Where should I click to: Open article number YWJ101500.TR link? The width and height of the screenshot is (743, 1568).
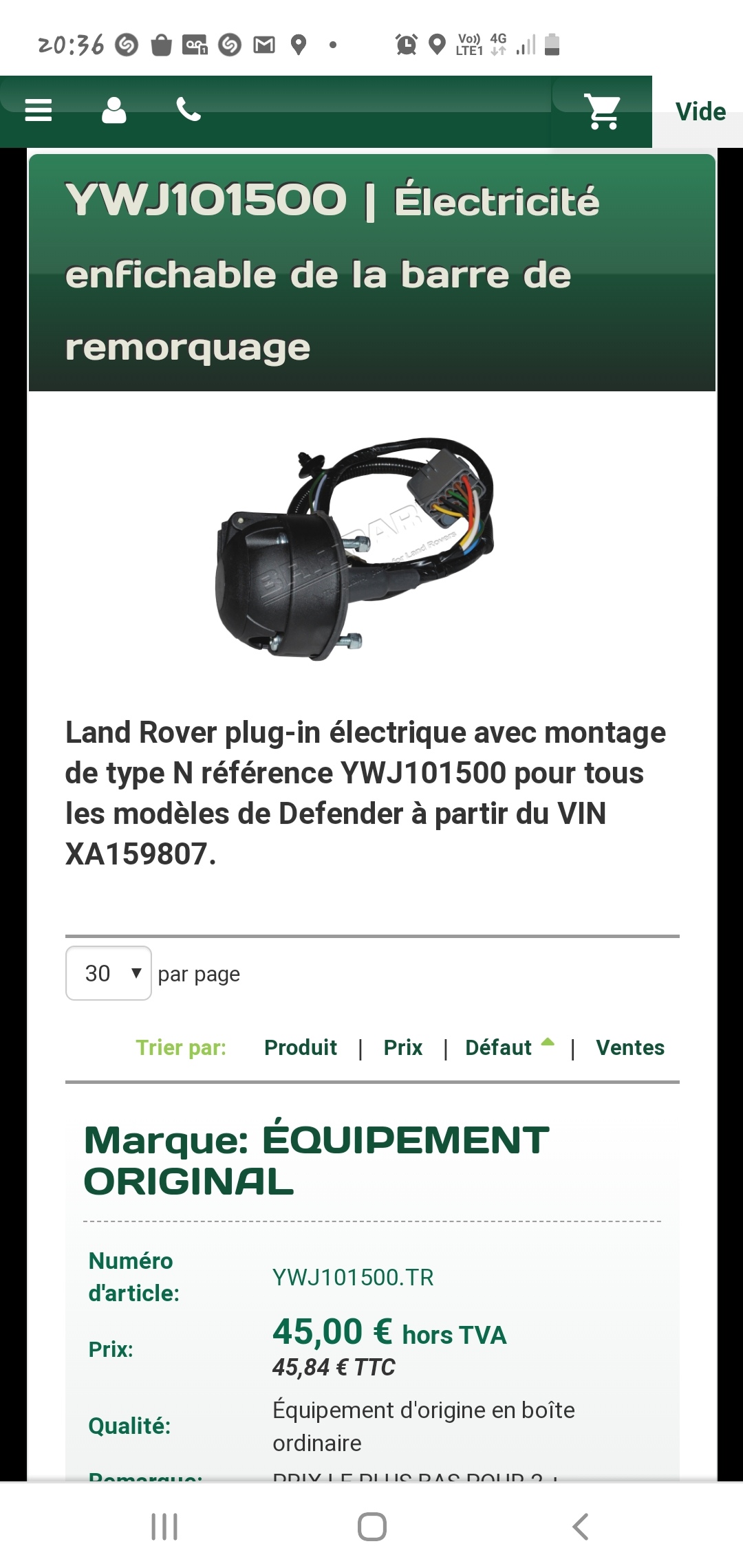[x=353, y=1277]
